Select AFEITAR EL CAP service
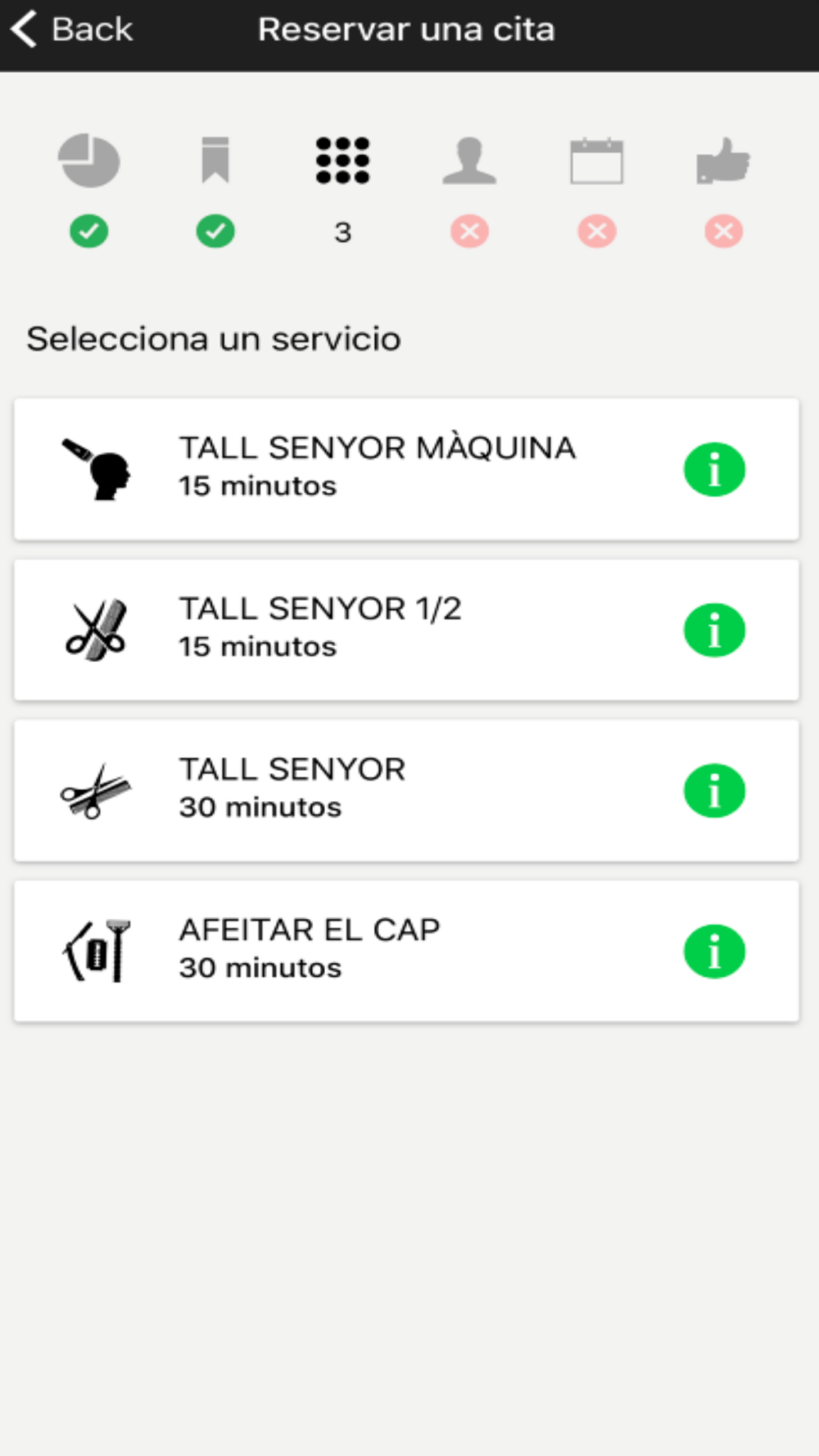The width and height of the screenshot is (819, 1456). point(406,951)
